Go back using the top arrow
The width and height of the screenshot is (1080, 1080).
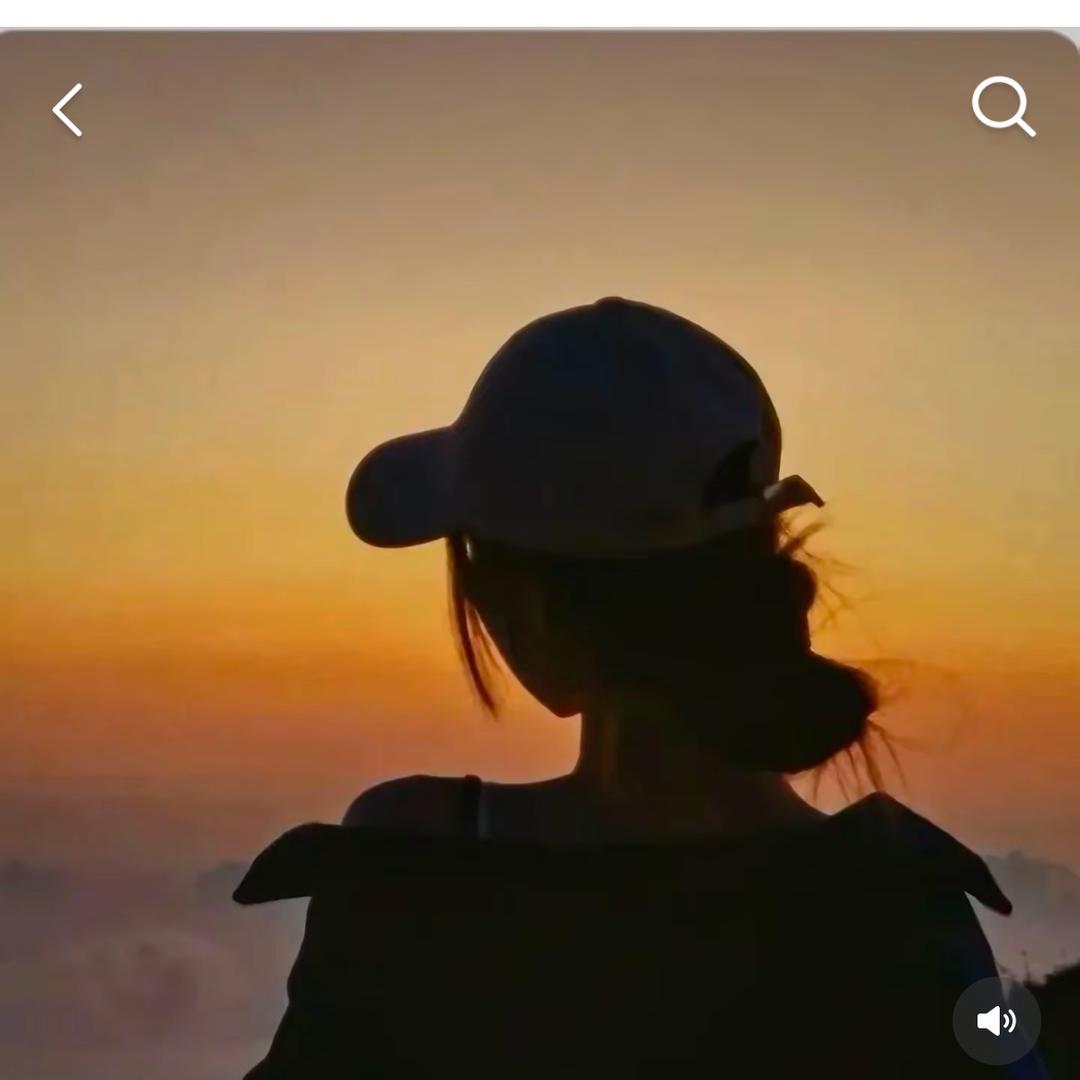[68, 110]
